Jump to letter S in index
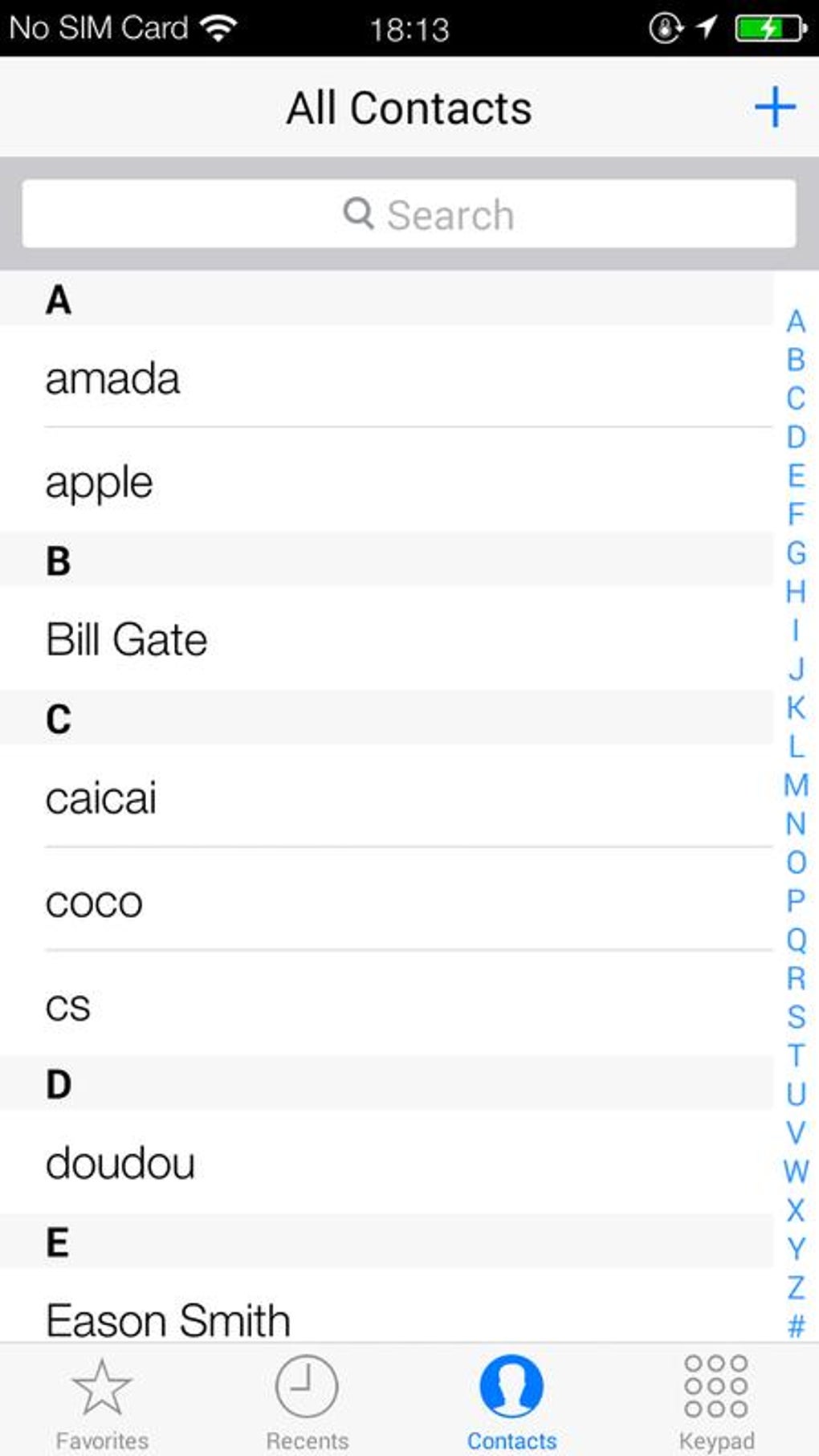The height and width of the screenshot is (1456, 819). click(796, 1017)
